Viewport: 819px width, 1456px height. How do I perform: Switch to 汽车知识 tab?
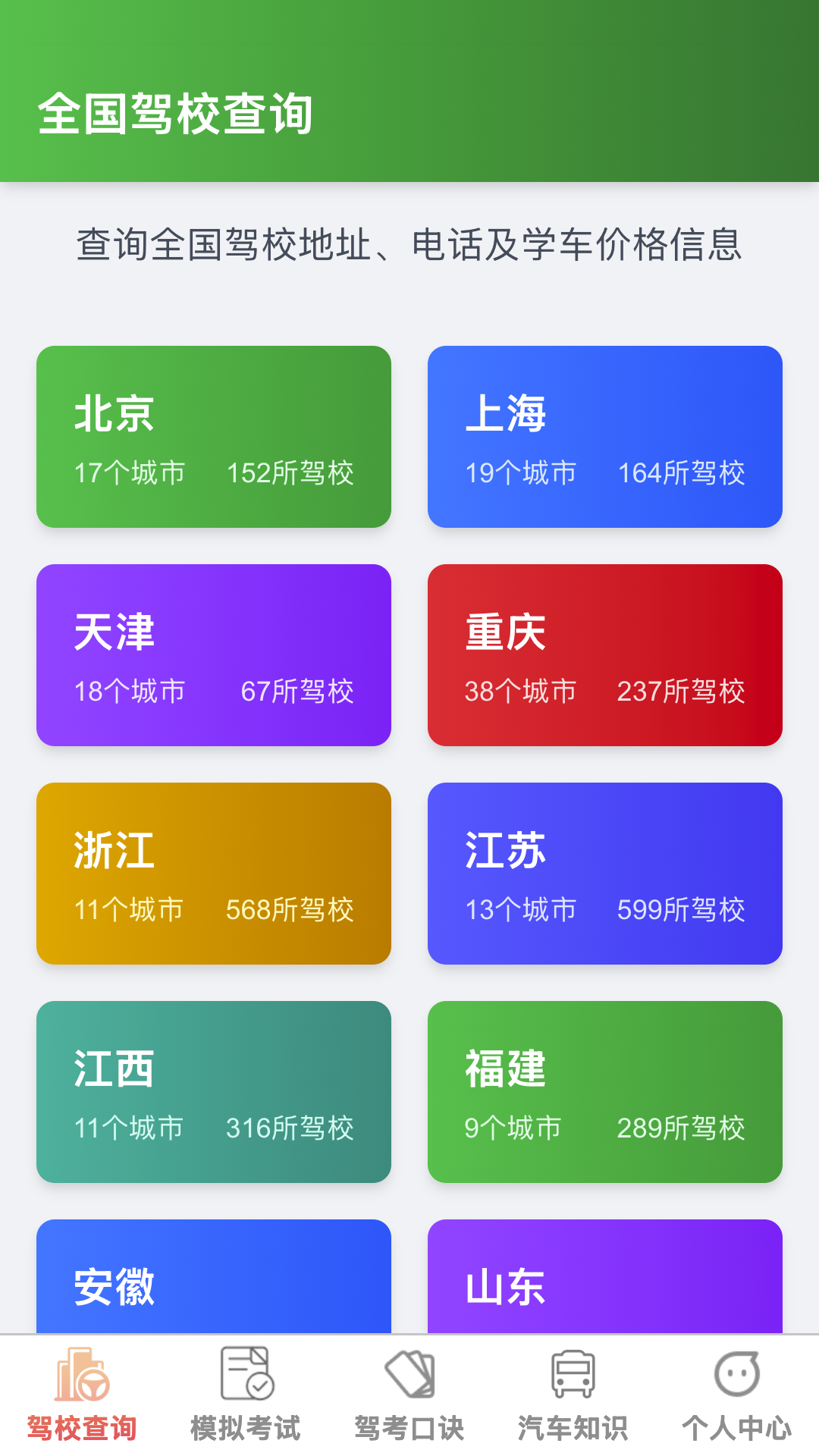573,1395
